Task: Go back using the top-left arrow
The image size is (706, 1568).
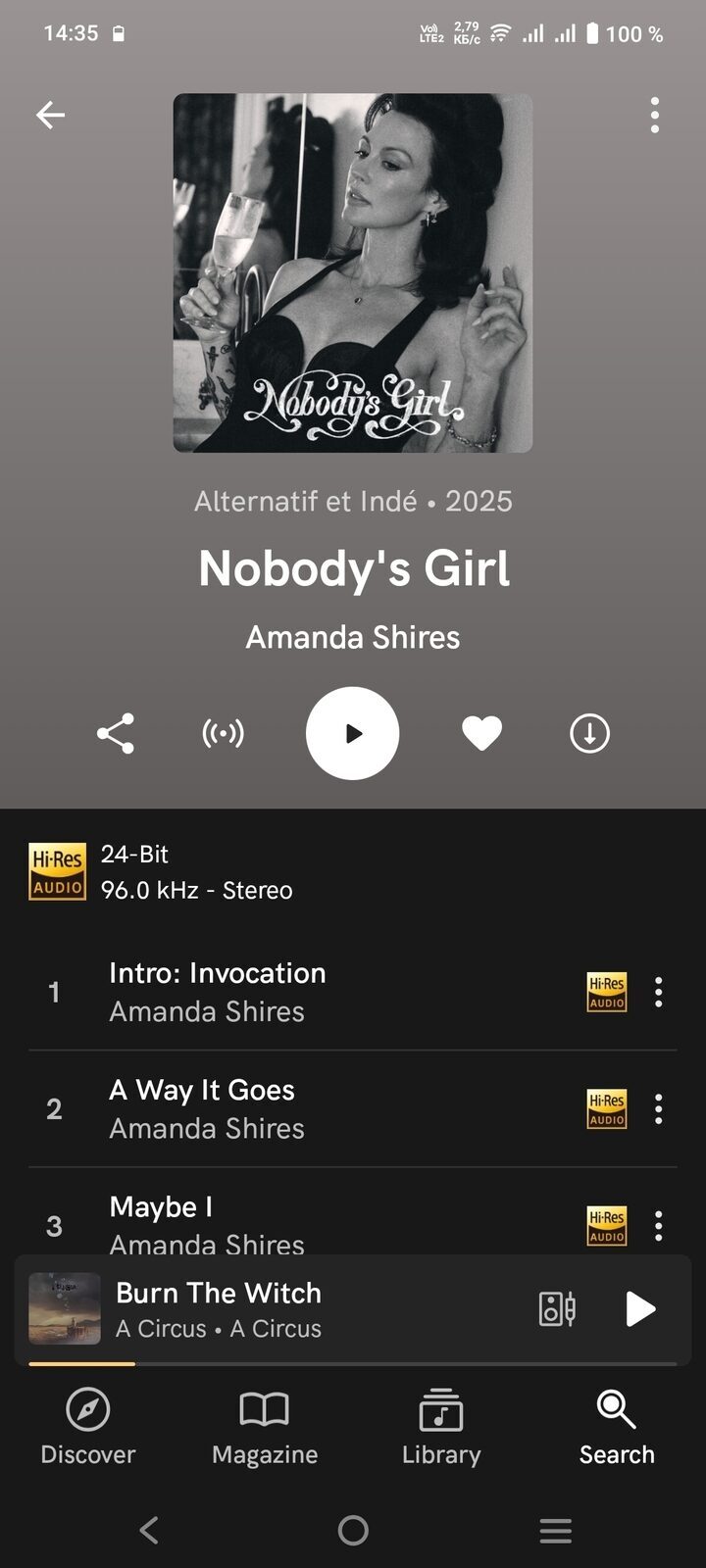Action: pos(50,115)
